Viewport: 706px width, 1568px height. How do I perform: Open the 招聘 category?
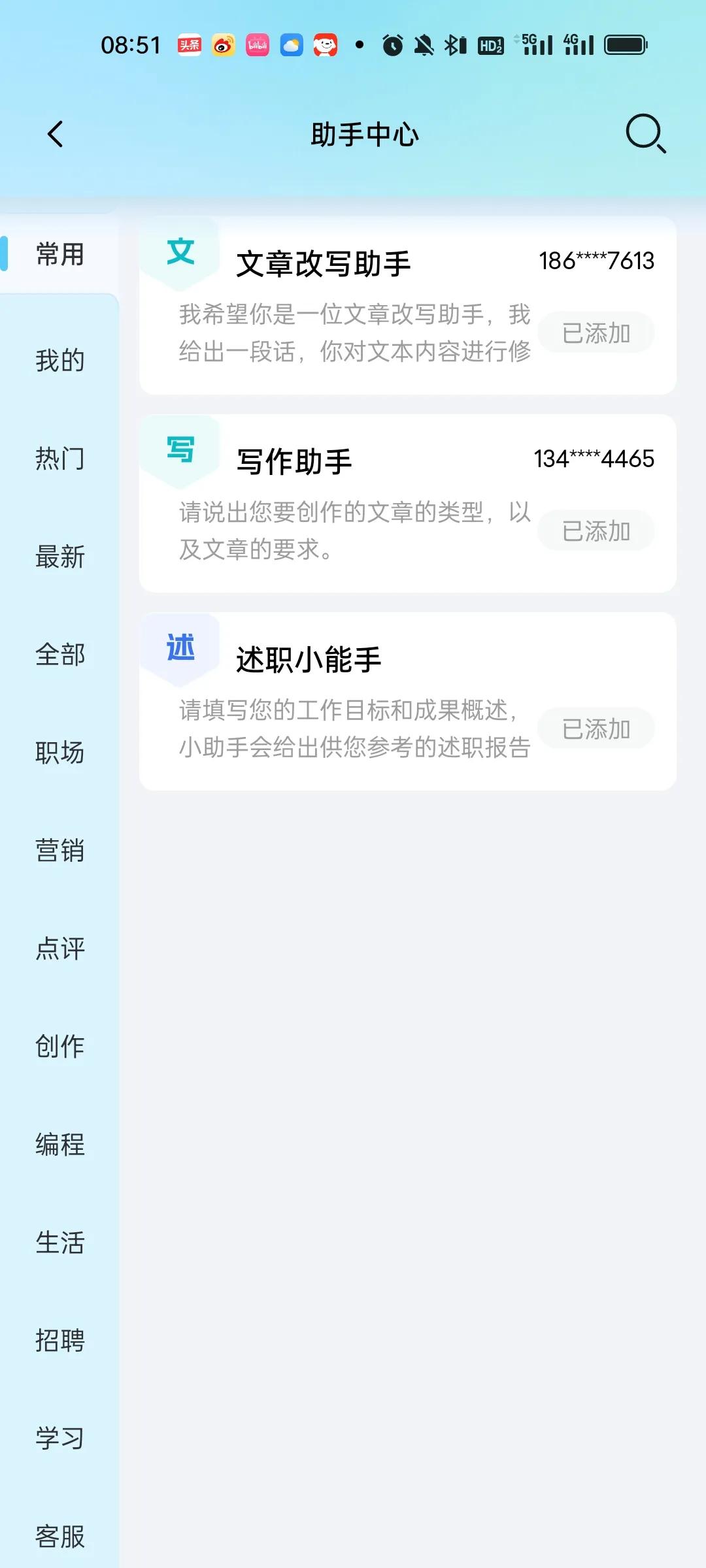pos(59,1340)
